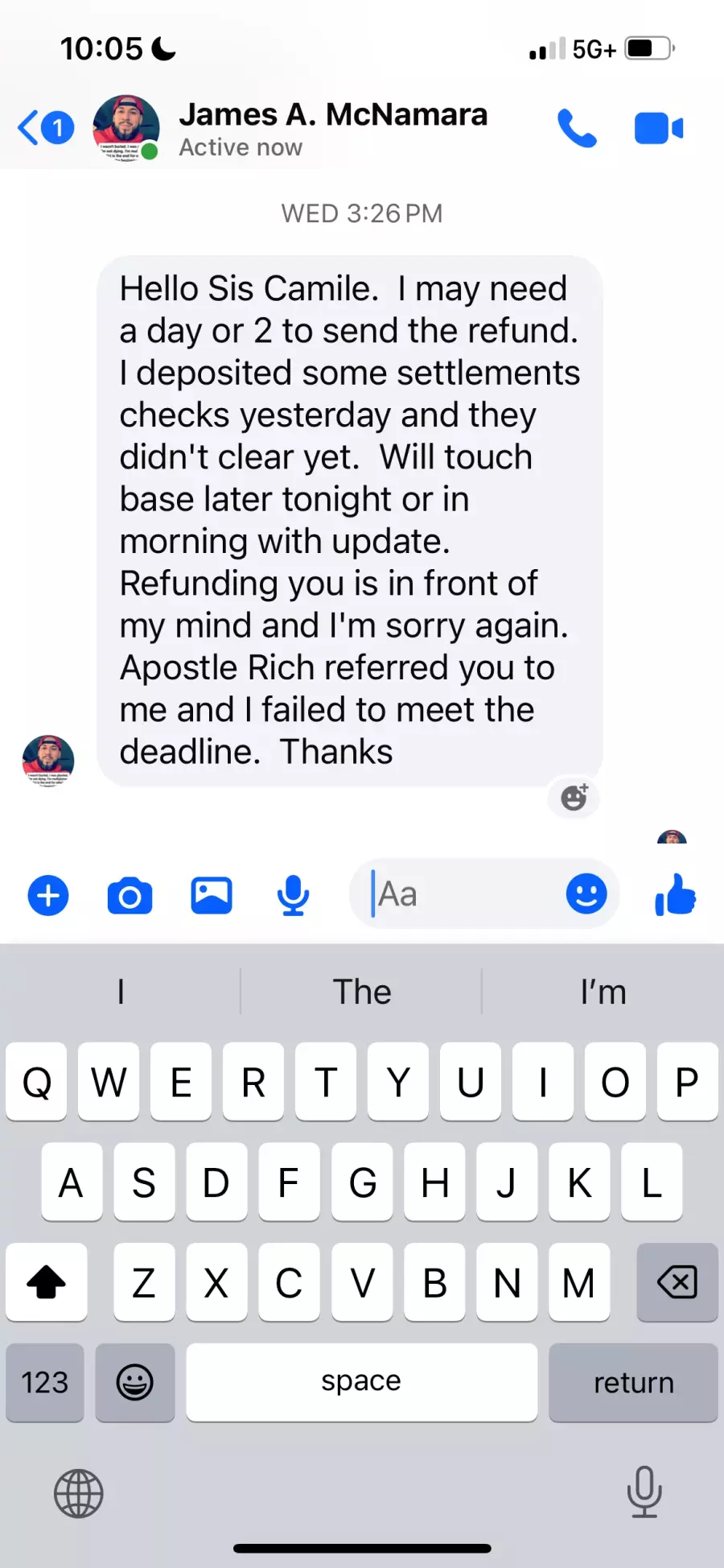Insert the suggested word "I'm"
The height and width of the screenshot is (1568, 724).
pos(603,992)
